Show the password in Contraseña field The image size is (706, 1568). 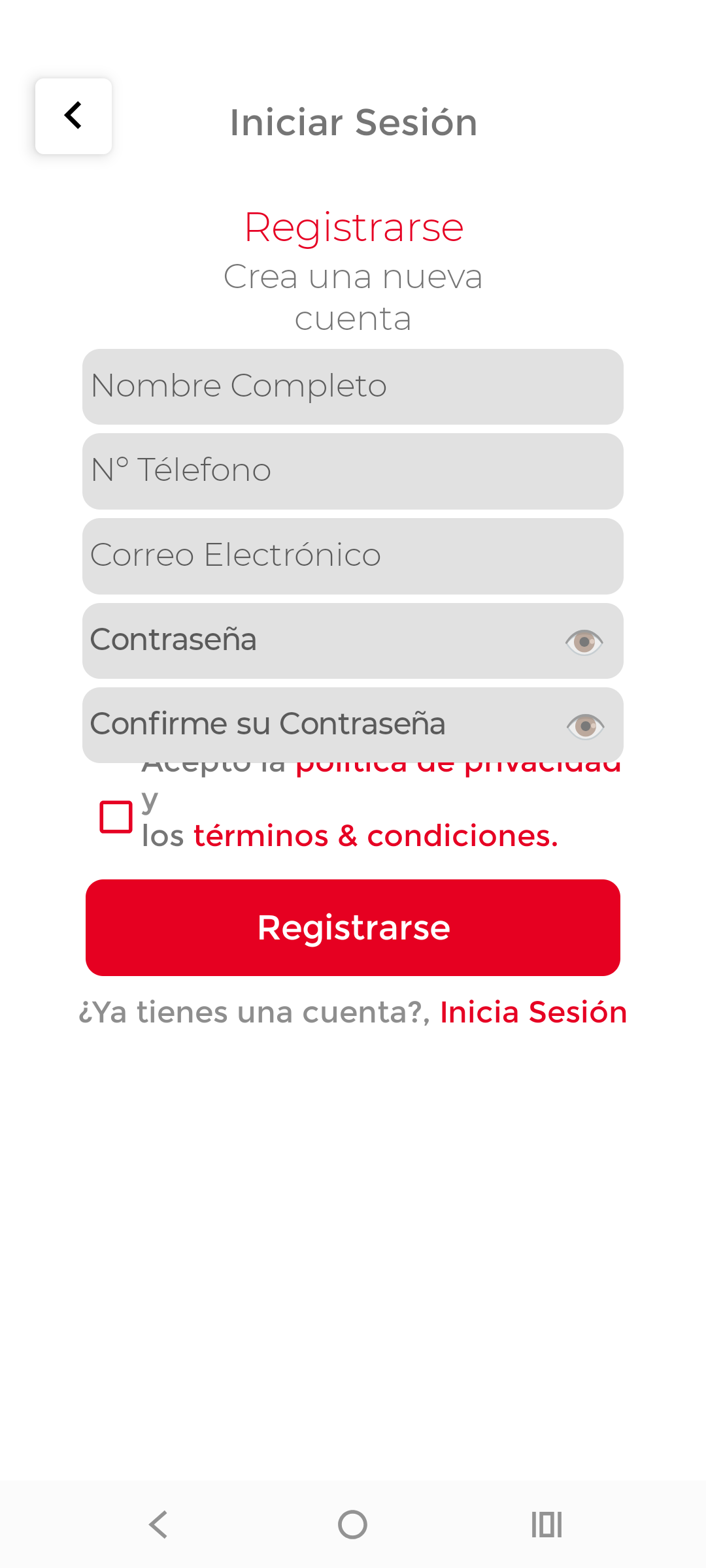[584, 642]
